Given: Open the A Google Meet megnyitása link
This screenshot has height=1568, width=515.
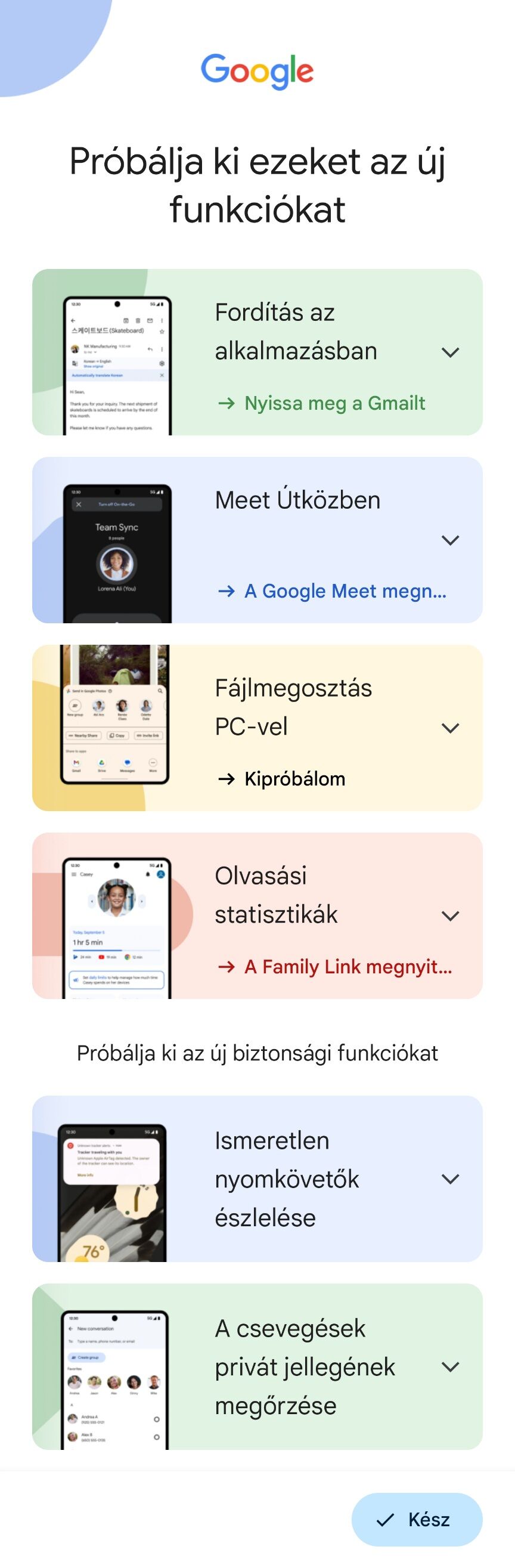Looking at the screenshot, I should [x=333, y=591].
